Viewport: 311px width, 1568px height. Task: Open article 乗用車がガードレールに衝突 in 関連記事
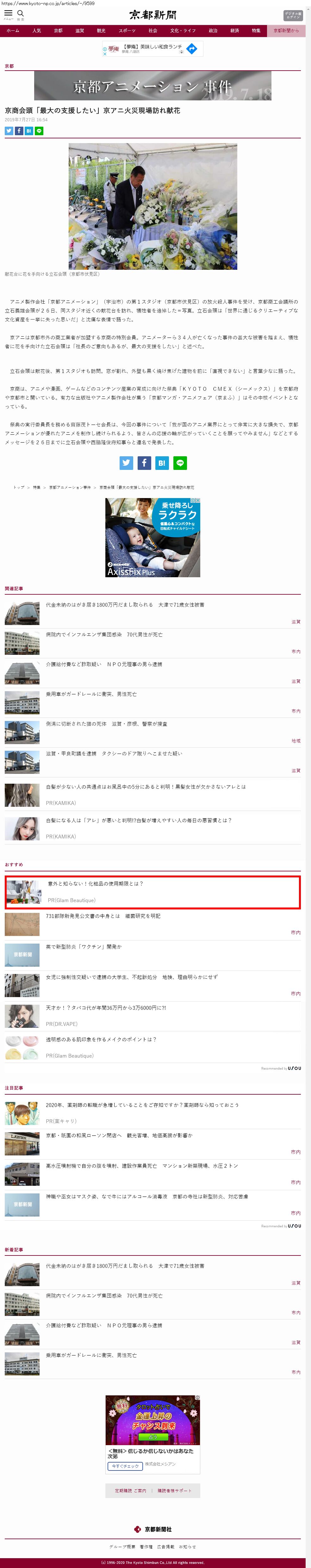click(91, 694)
